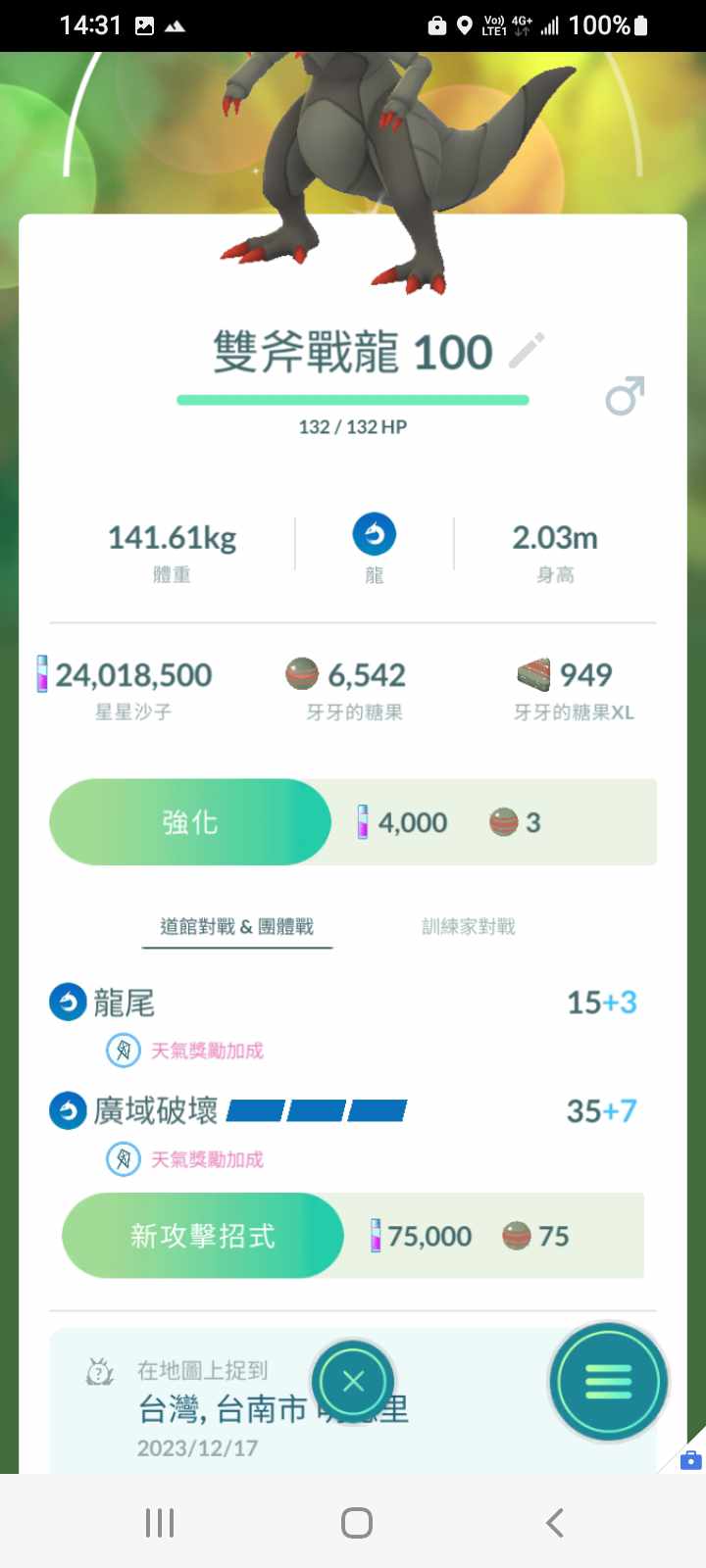Screen dimensions: 706x1568
Task: Select the 道館對戰 & 團體戰 tab
Action: click(237, 926)
